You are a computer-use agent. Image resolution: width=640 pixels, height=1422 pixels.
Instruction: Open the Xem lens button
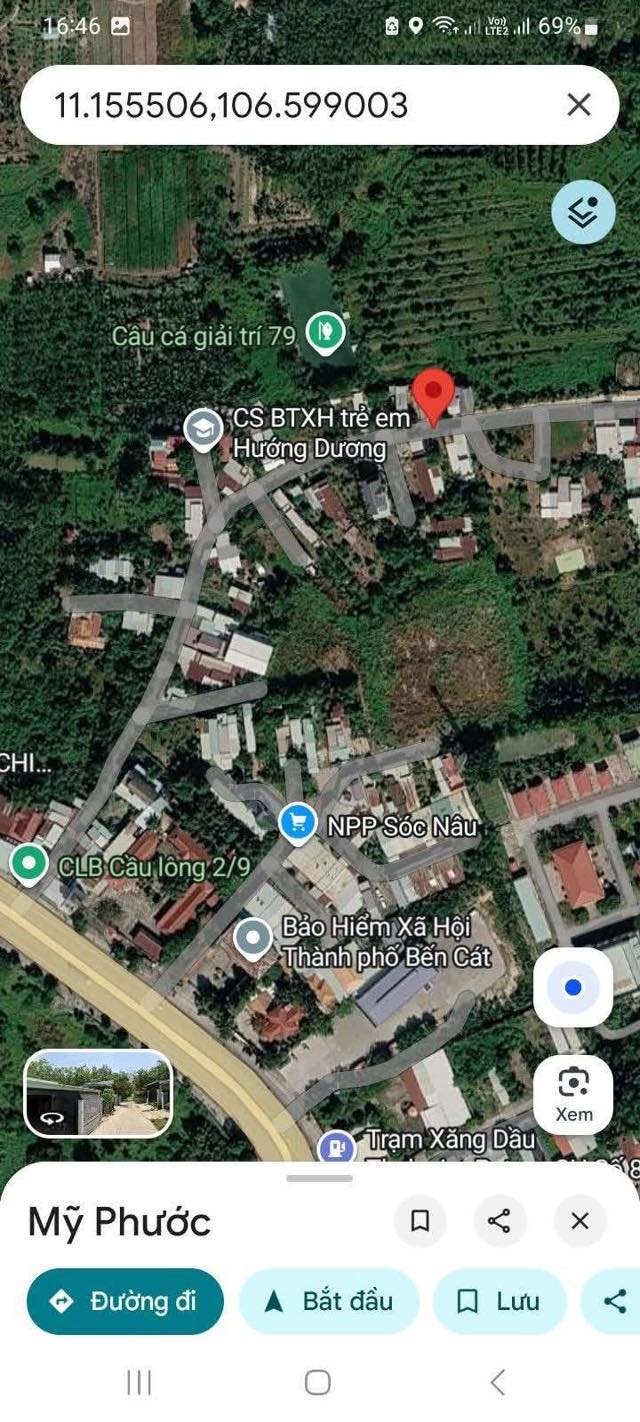click(x=573, y=1095)
